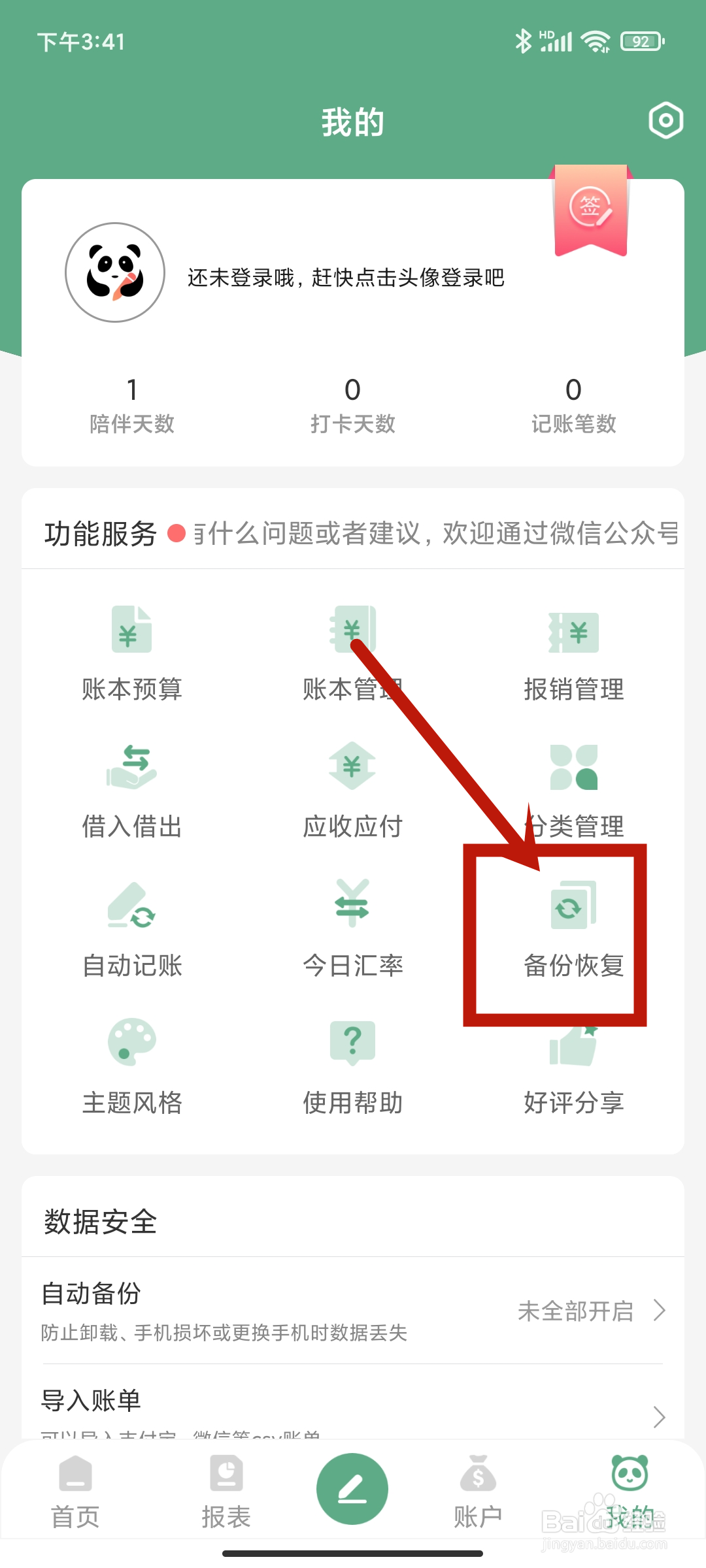706x1568 pixels.
Task: Open settings via top-right gear icon
Action: [665, 121]
